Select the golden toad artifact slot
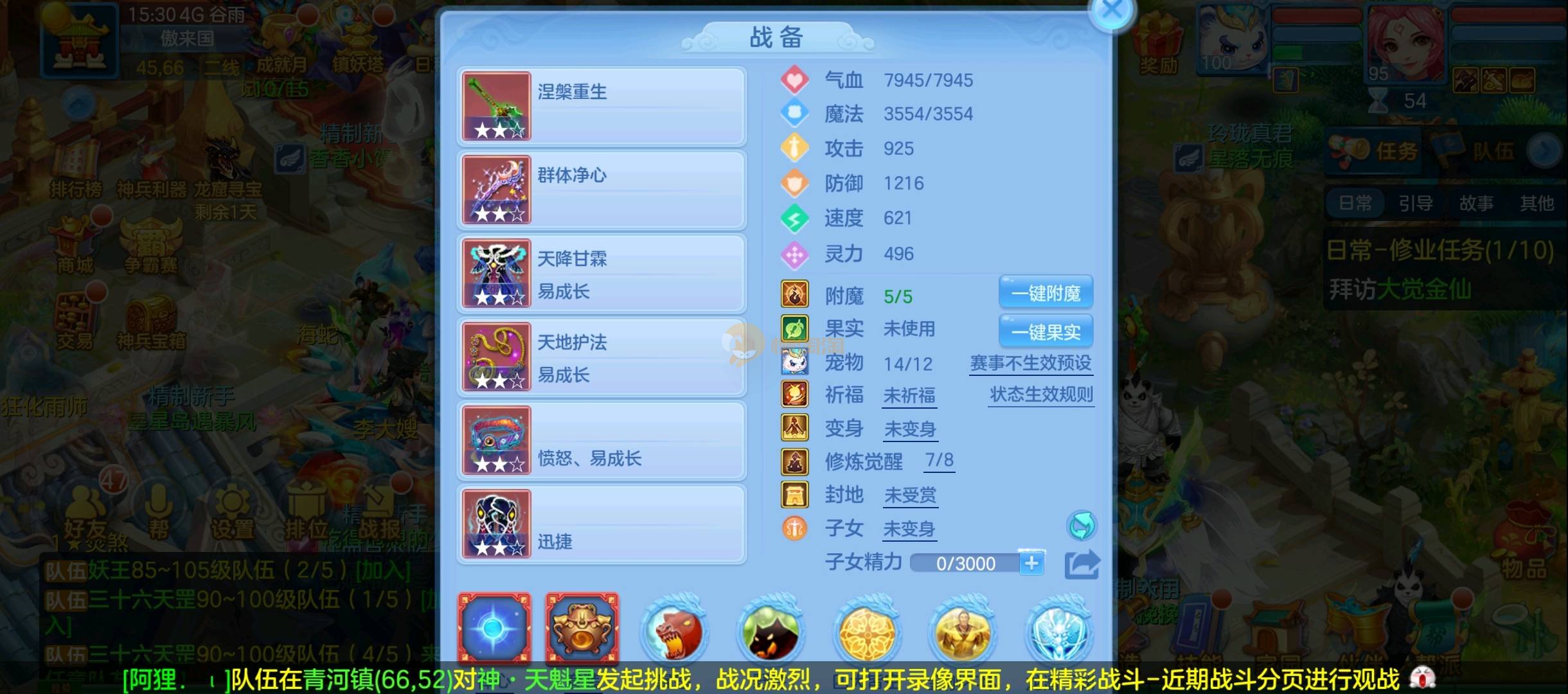The image size is (1568, 694). pos(582,628)
